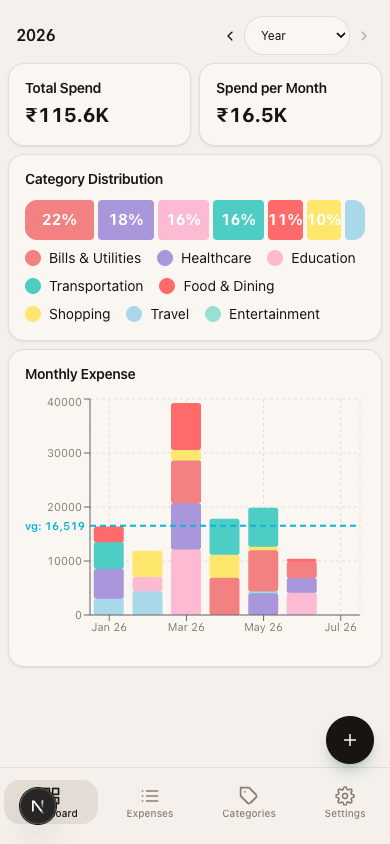The height and width of the screenshot is (844, 390).
Task: Switch to the Expenses tab
Action: click(x=150, y=802)
